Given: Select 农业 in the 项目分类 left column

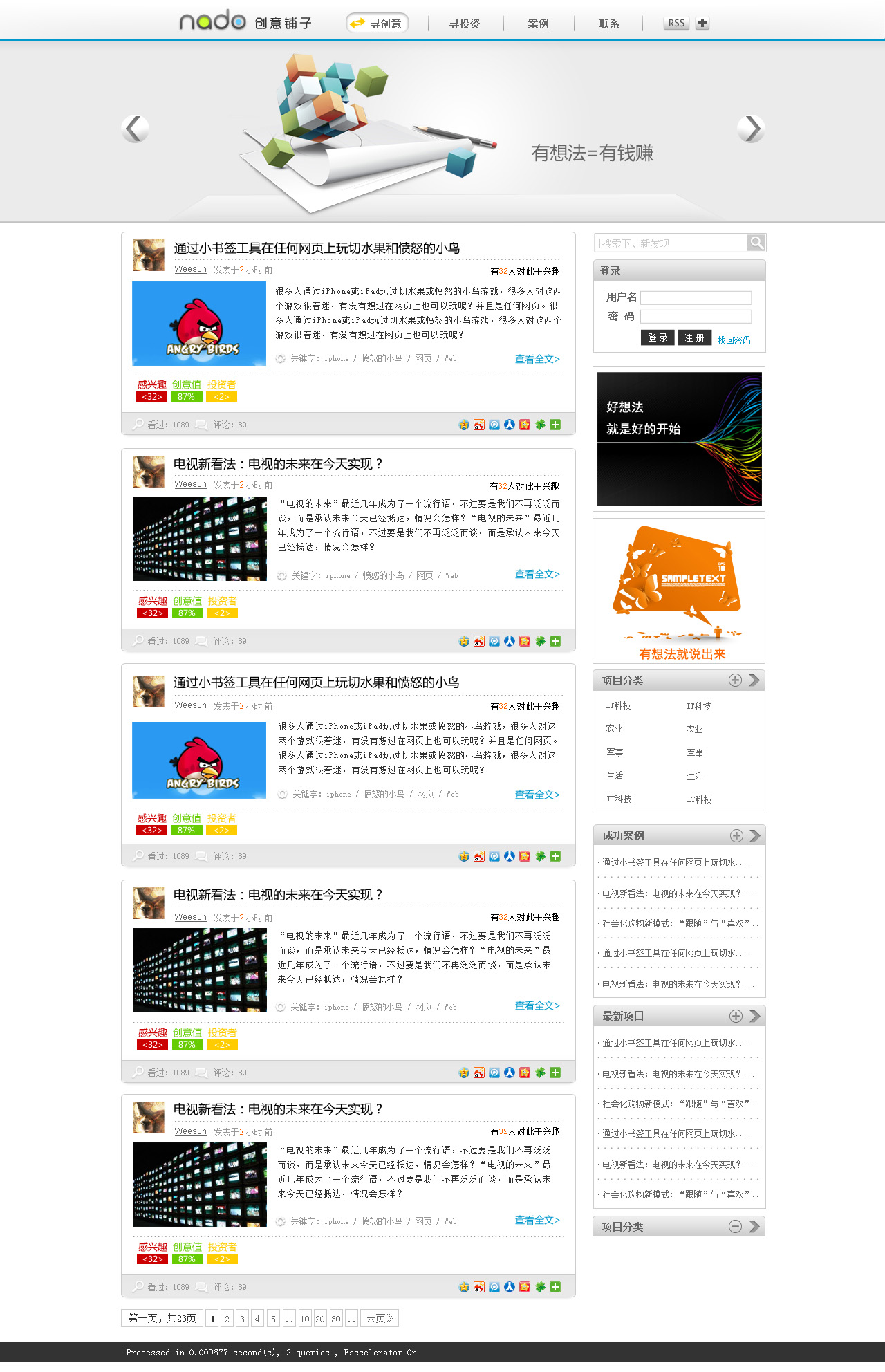Looking at the screenshot, I should (x=614, y=729).
